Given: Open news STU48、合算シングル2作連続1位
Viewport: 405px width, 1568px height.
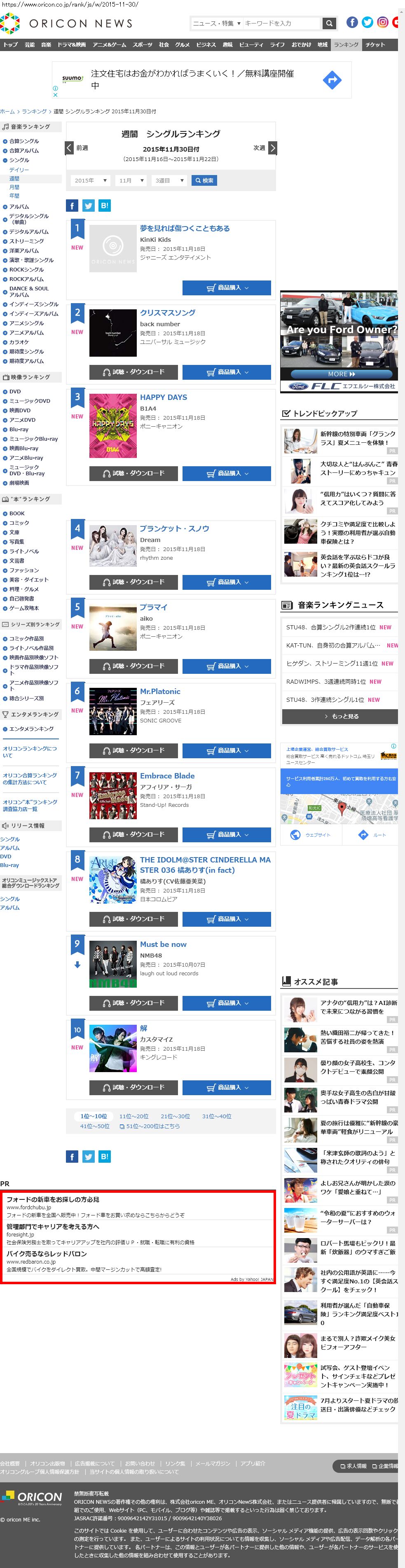Looking at the screenshot, I should tap(331, 627).
